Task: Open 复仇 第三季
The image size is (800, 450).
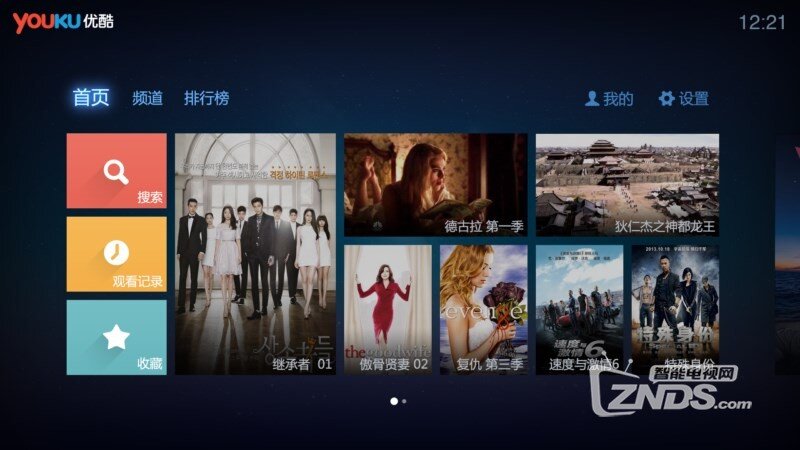Action: 484,309
